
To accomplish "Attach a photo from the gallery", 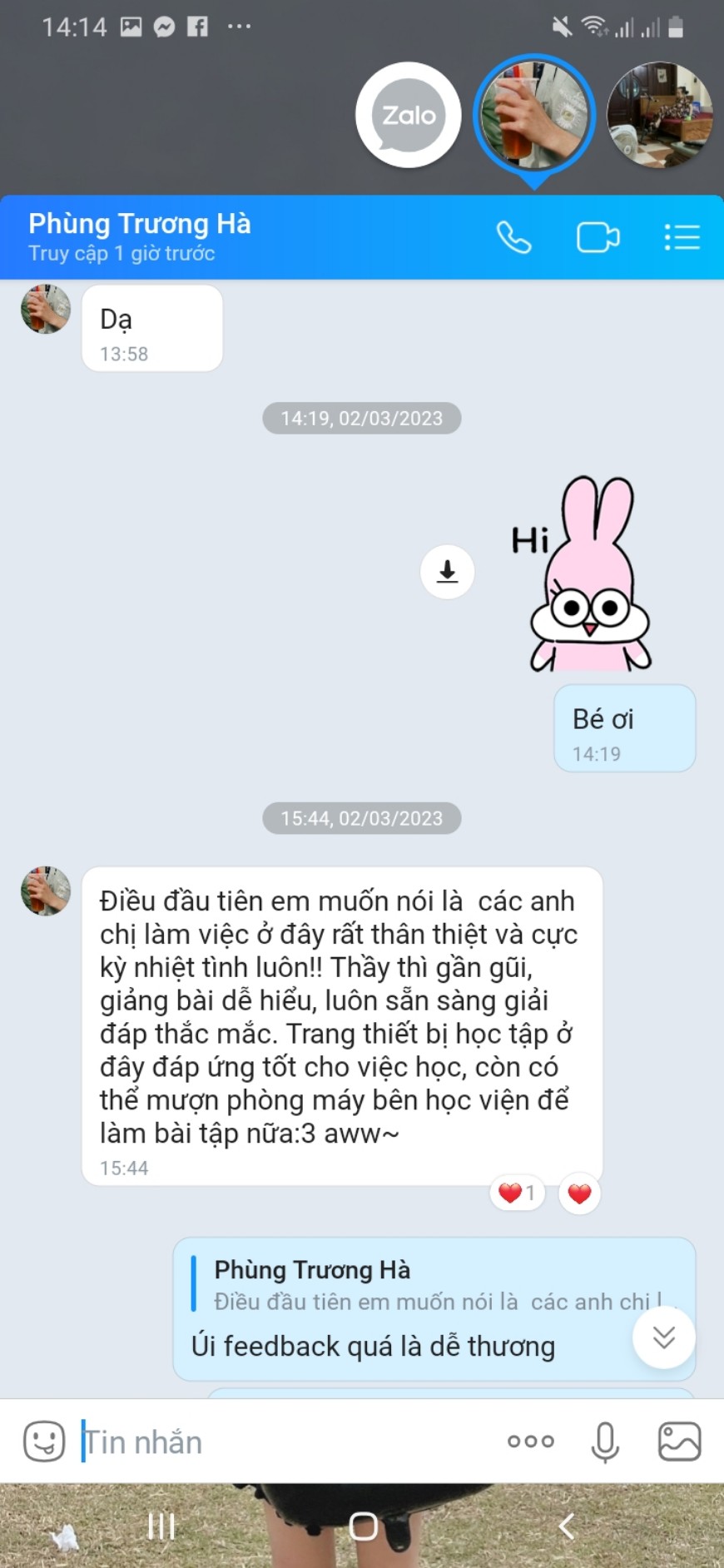I will click(679, 1441).
